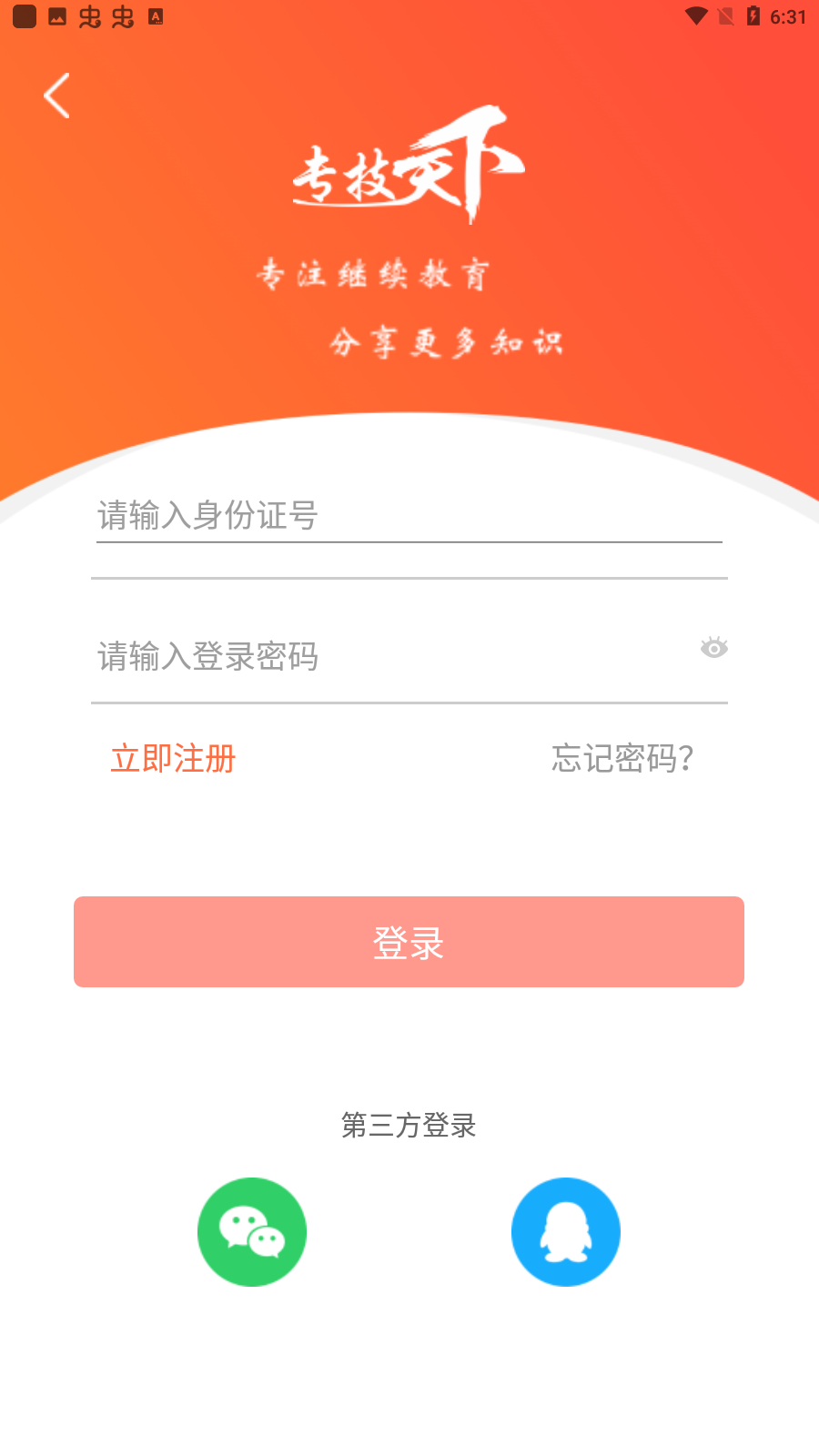Image resolution: width=819 pixels, height=1456 pixels.
Task: Log in with QQ
Action: click(565, 1232)
